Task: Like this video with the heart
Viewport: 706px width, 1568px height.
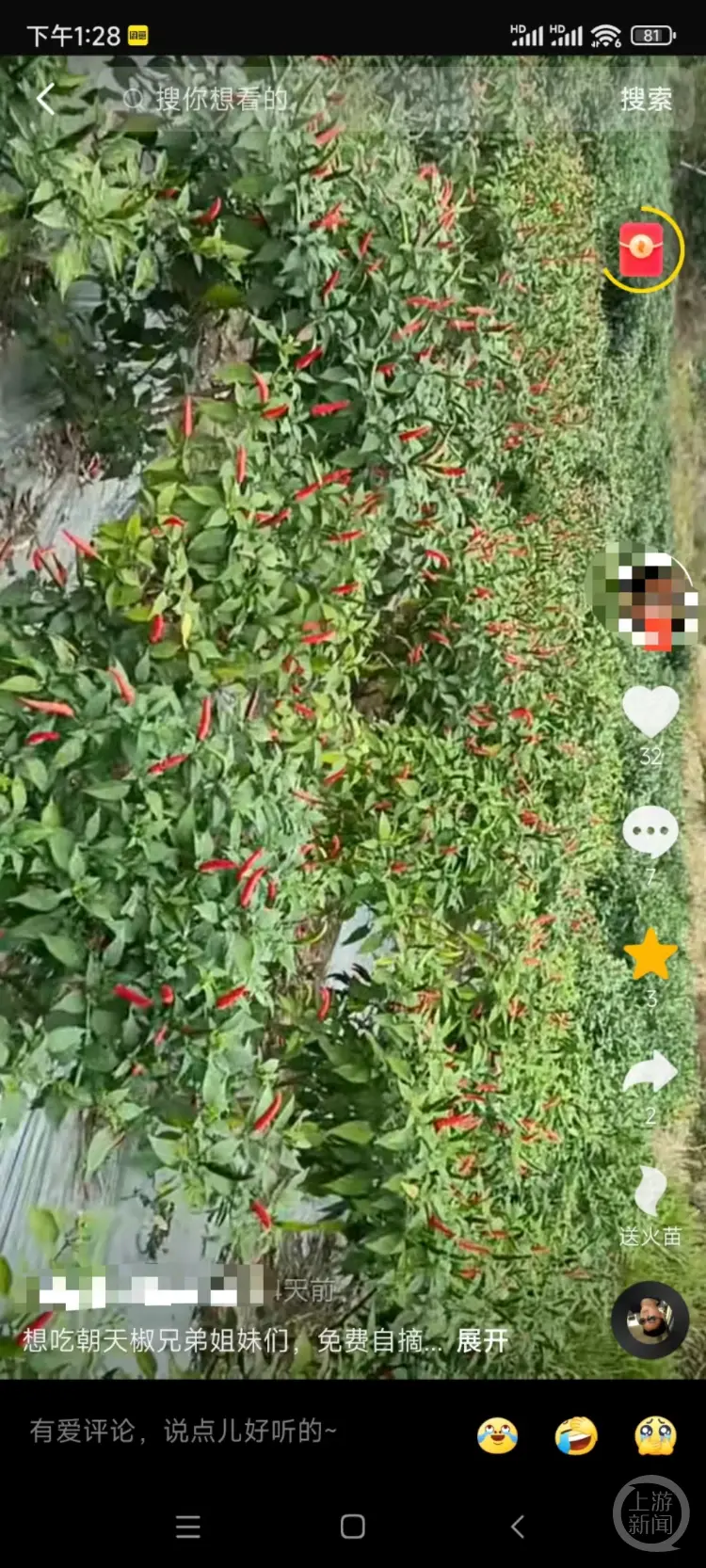Action: tap(650, 712)
